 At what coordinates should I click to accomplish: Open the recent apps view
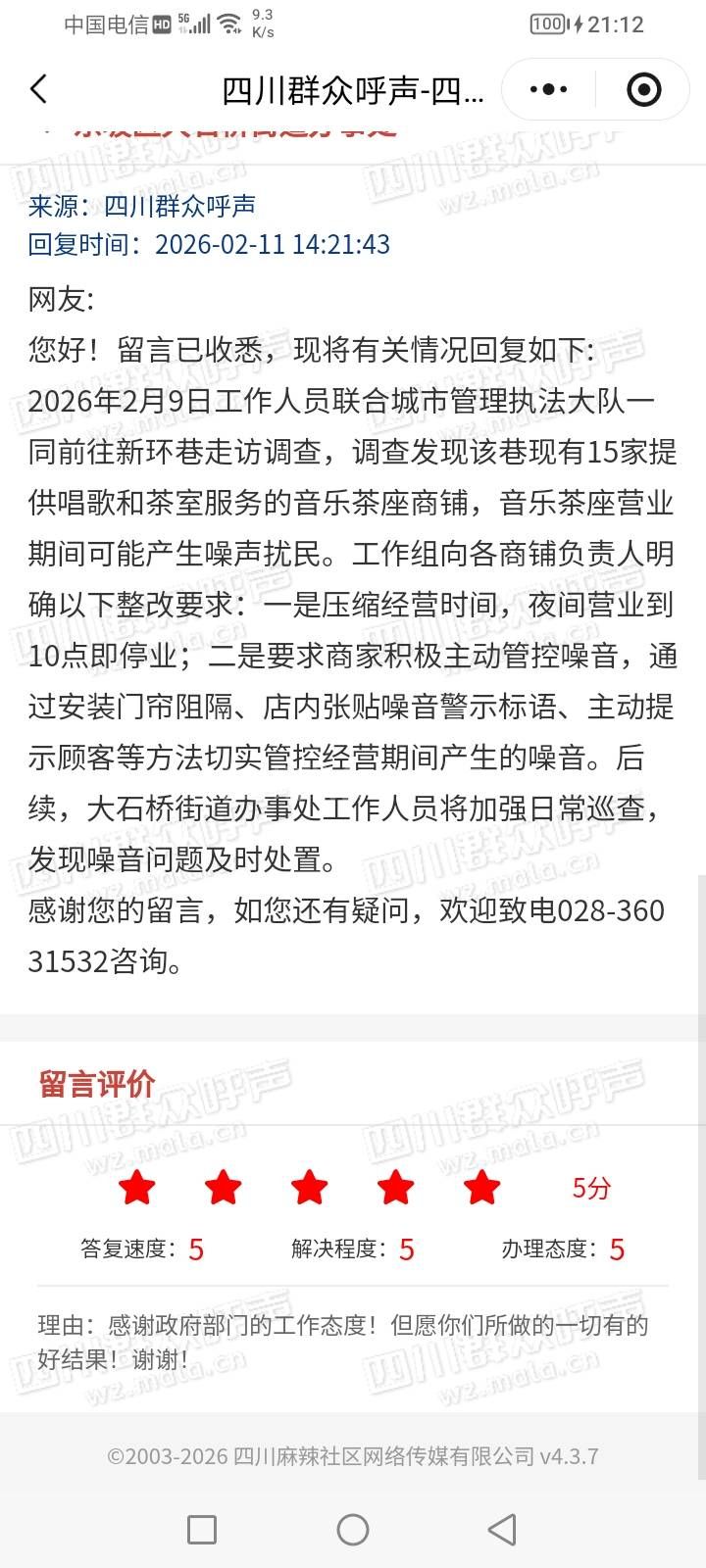(x=202, y=1529)
